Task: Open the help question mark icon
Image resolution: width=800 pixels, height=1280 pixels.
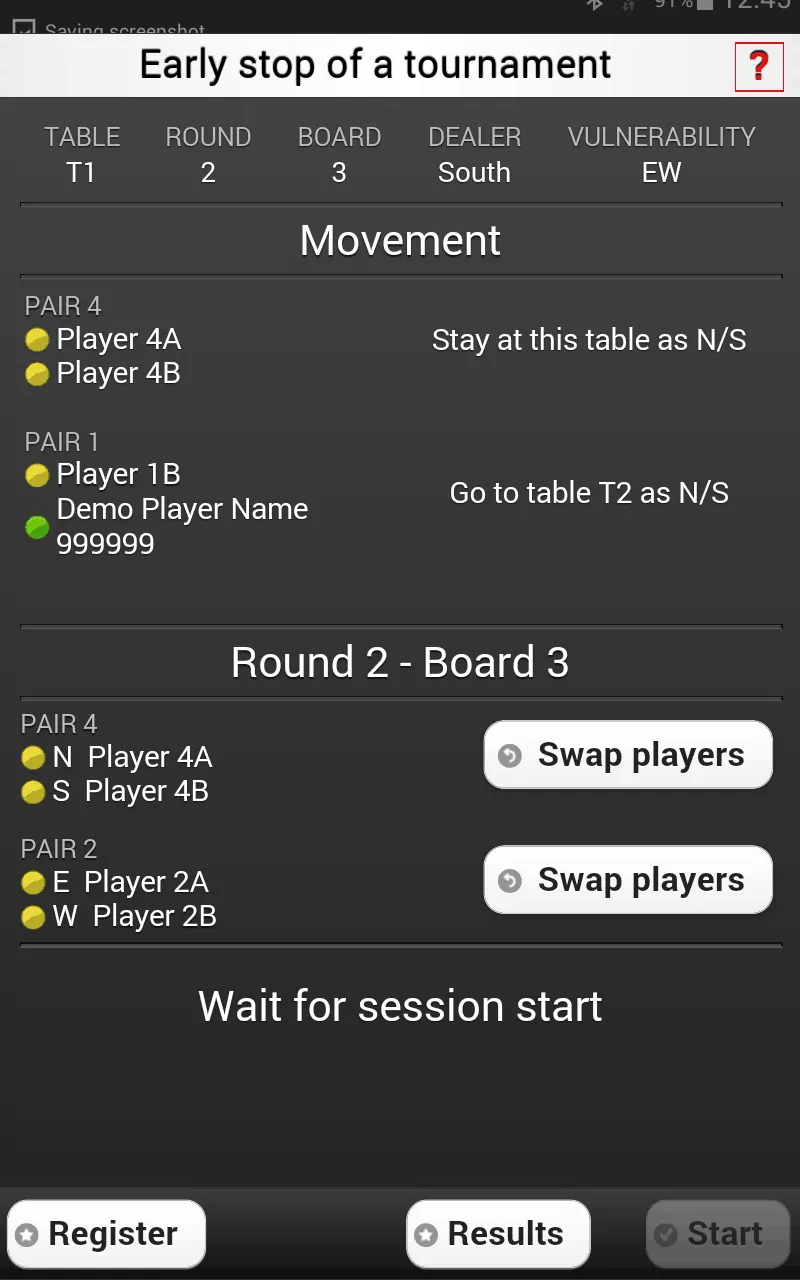Action: tap(758, 66)
